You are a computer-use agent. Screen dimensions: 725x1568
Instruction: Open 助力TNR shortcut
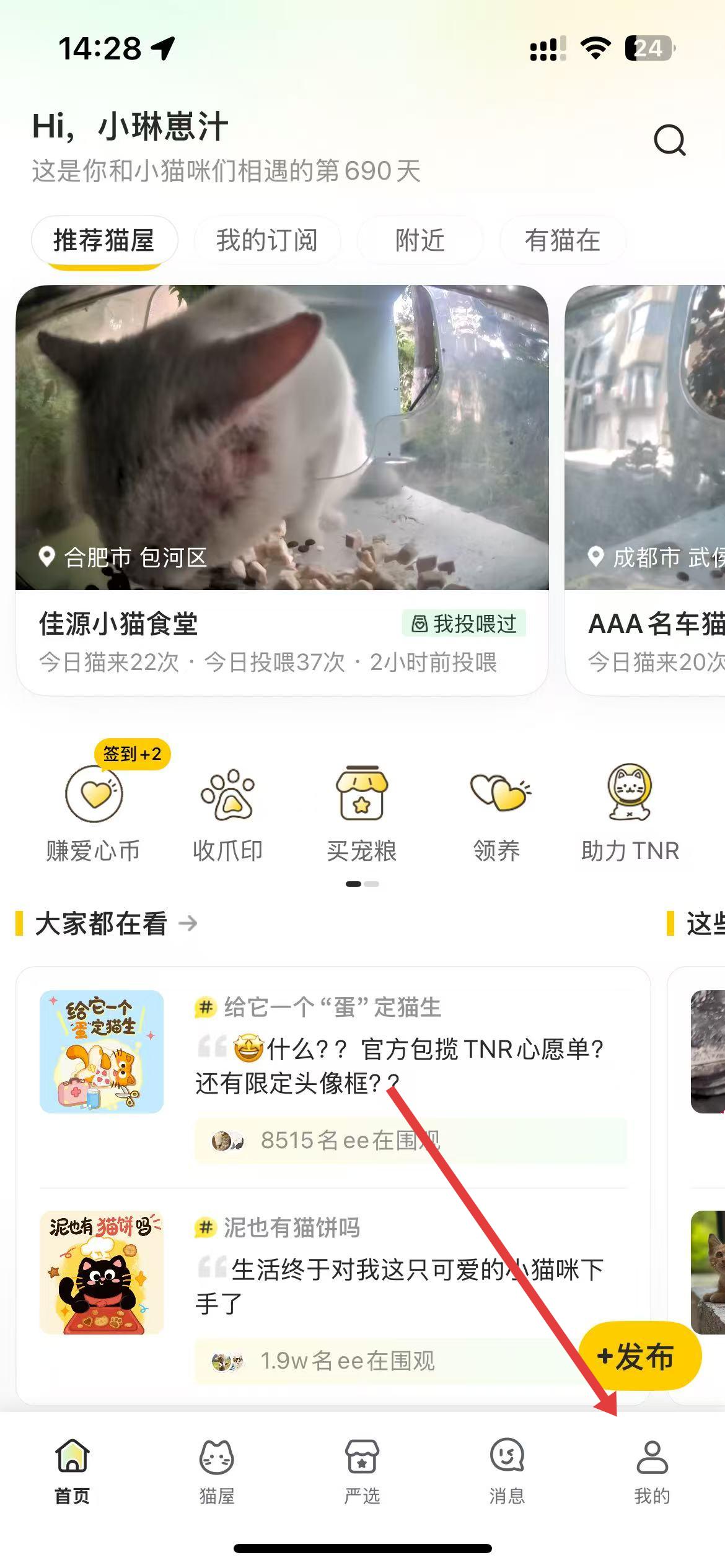[x=630, y=812]
